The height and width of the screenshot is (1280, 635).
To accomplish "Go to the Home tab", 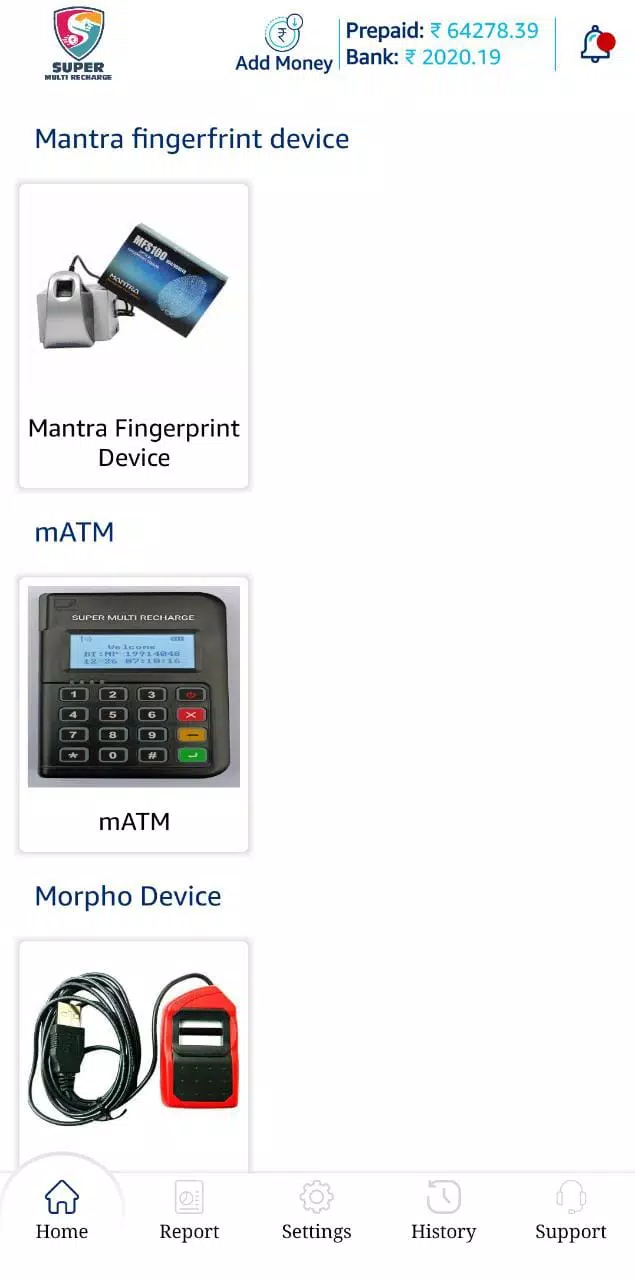I will tap(62, 1210).
